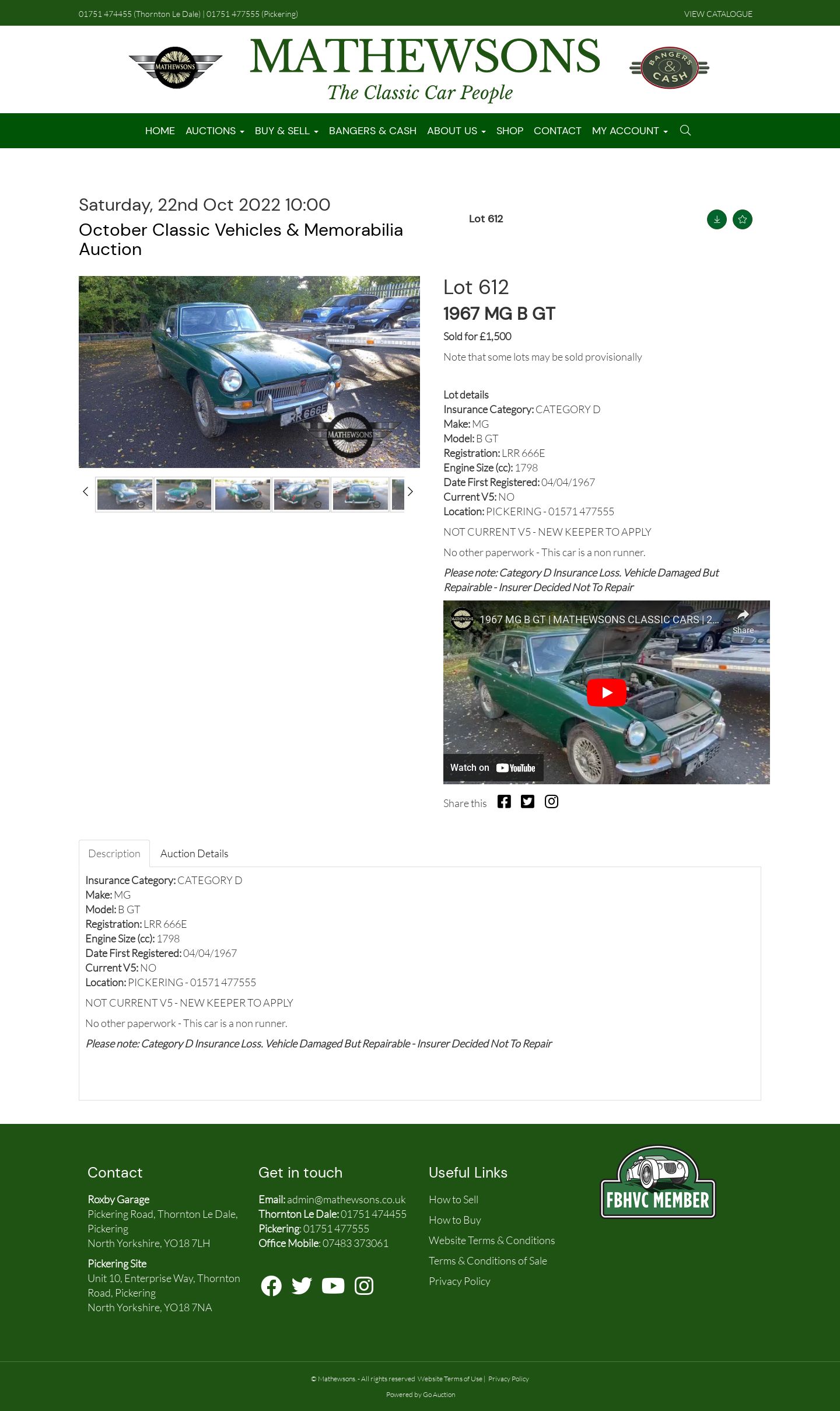This screenshot has width=840, height=1411.
Task: Email admin@mathewsons.co.uk
Action: 346,1199
